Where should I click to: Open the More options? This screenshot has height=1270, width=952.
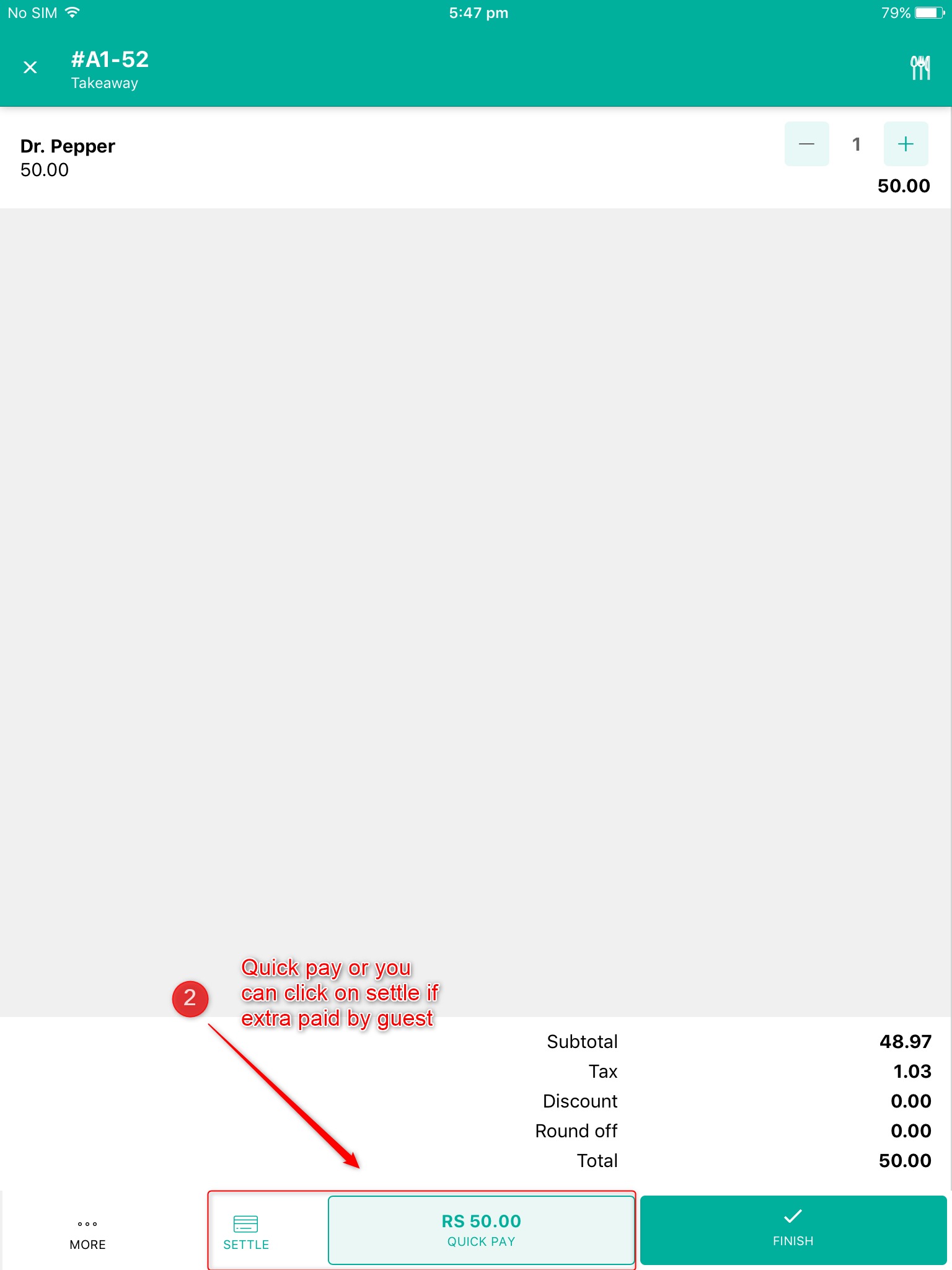[x=87, y=1233]
